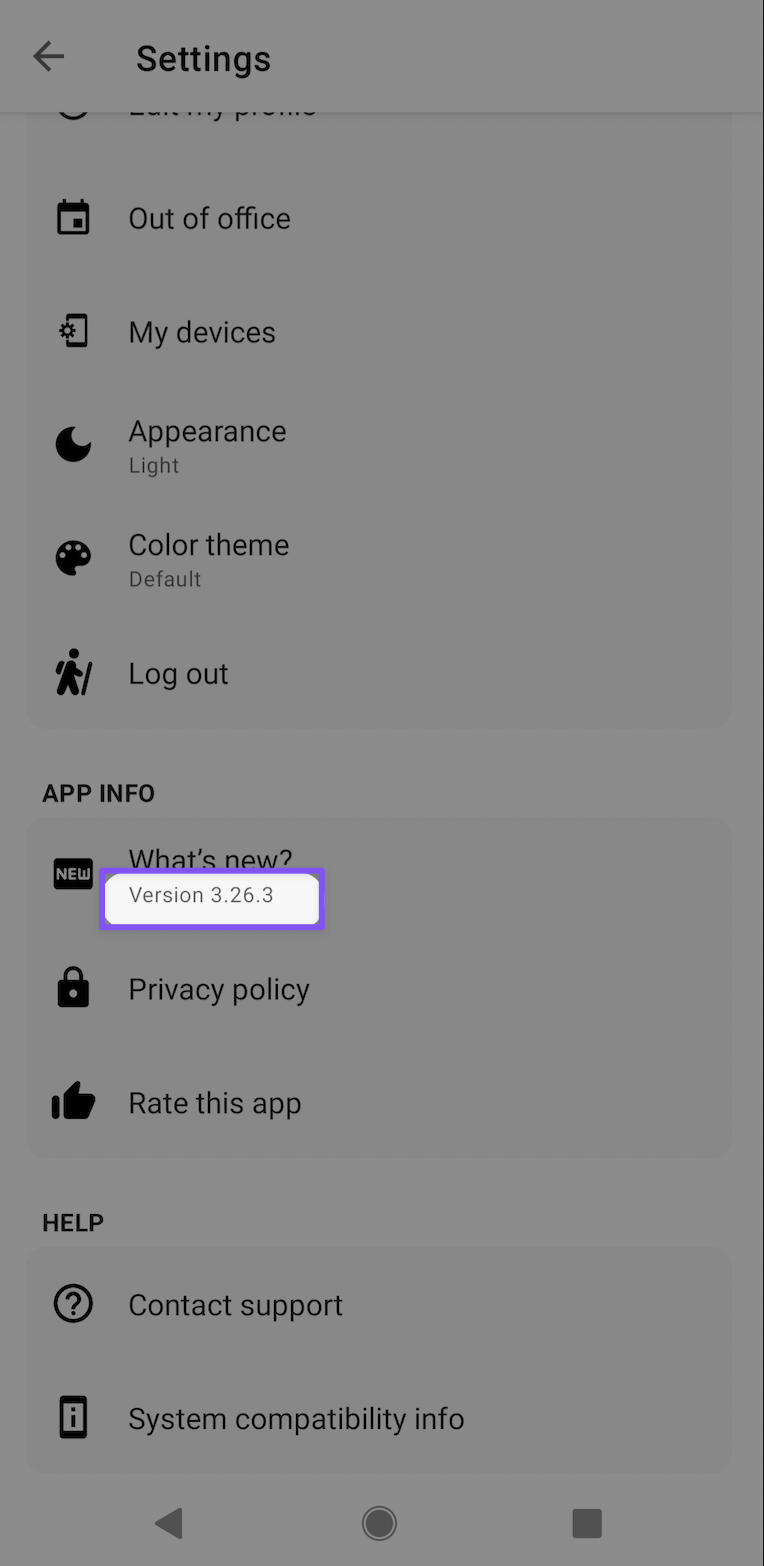Tap the system home button

[x=379, y=1523]
